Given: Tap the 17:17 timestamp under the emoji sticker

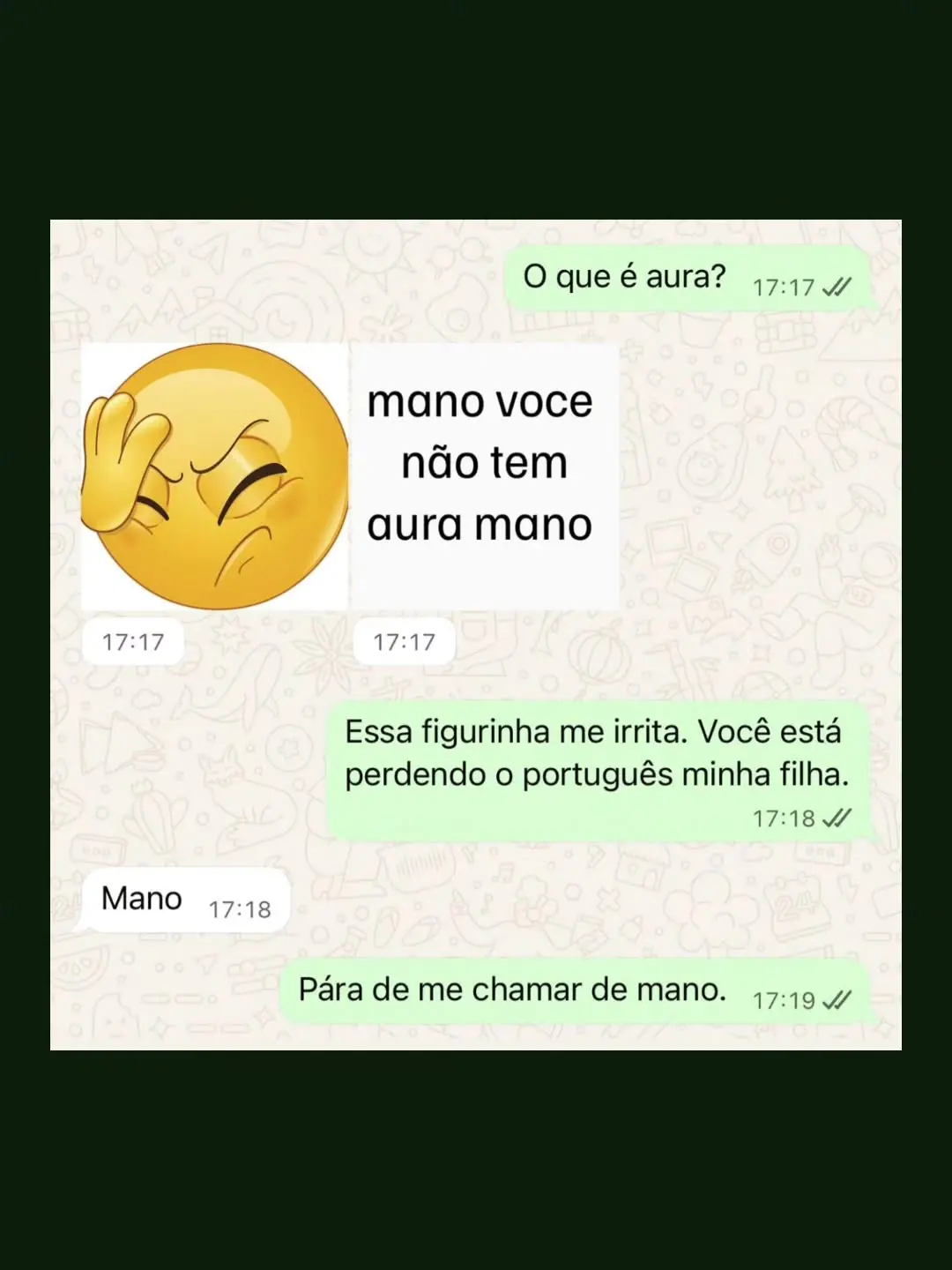Looking at the screenshot, I should (132, 641).
